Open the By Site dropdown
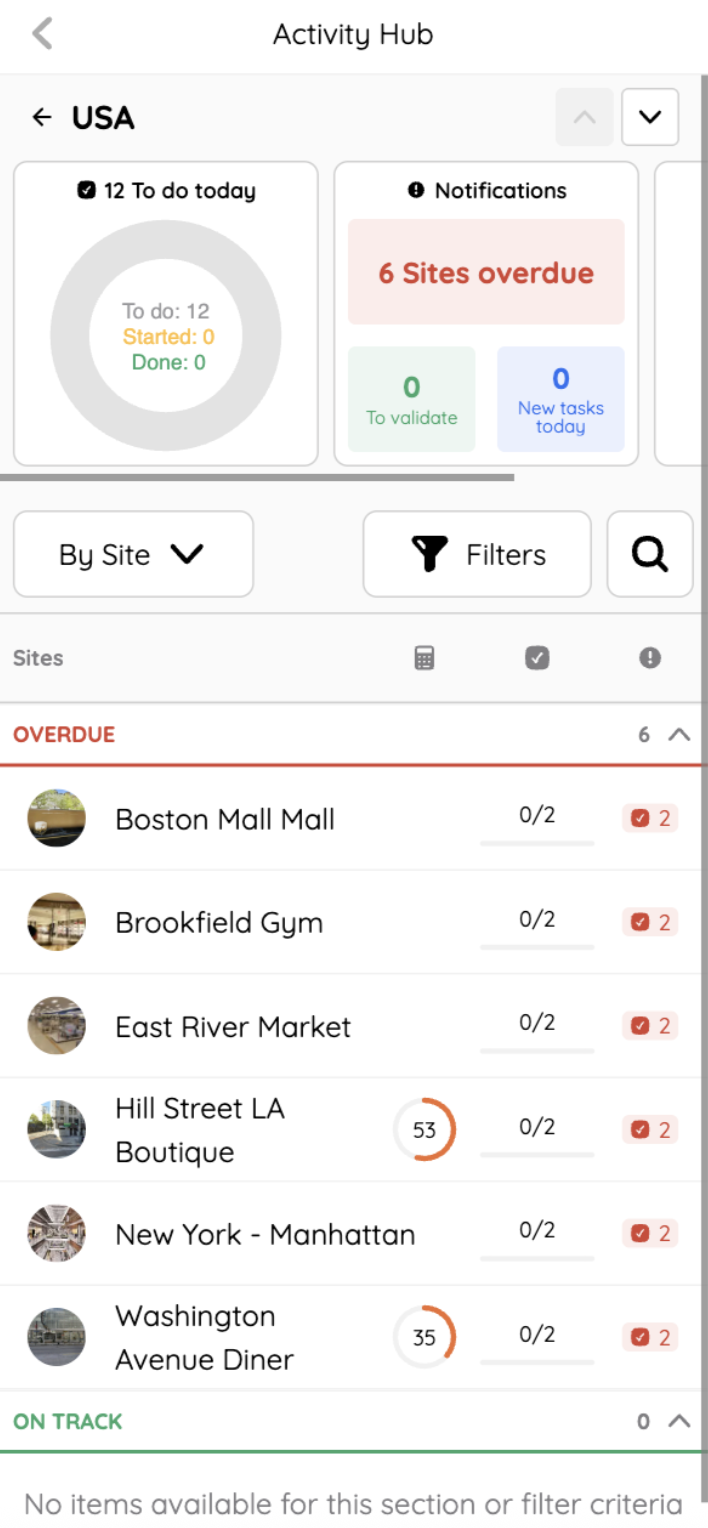 pyautogui.click(x=133, y=554)
